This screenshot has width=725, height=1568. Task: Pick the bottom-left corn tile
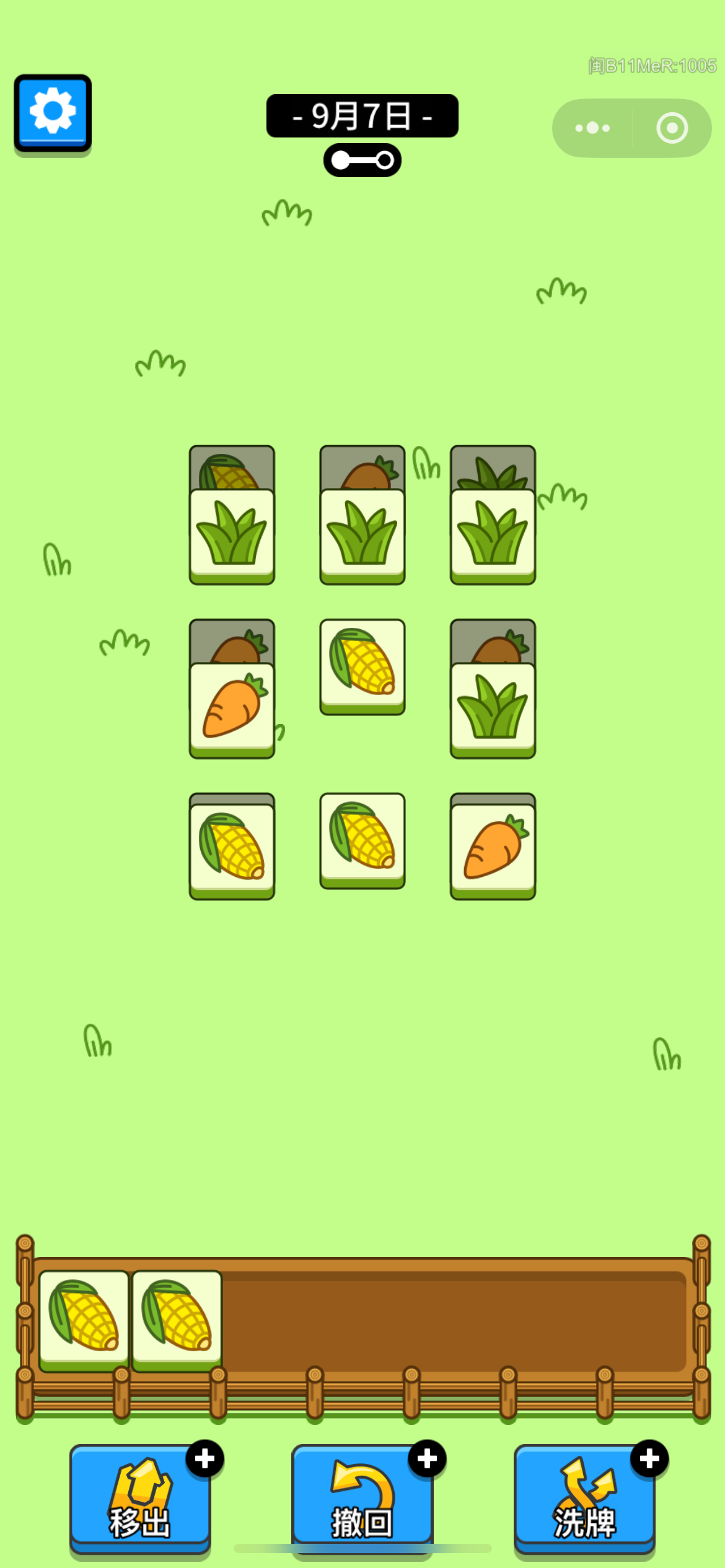[232, 848]
